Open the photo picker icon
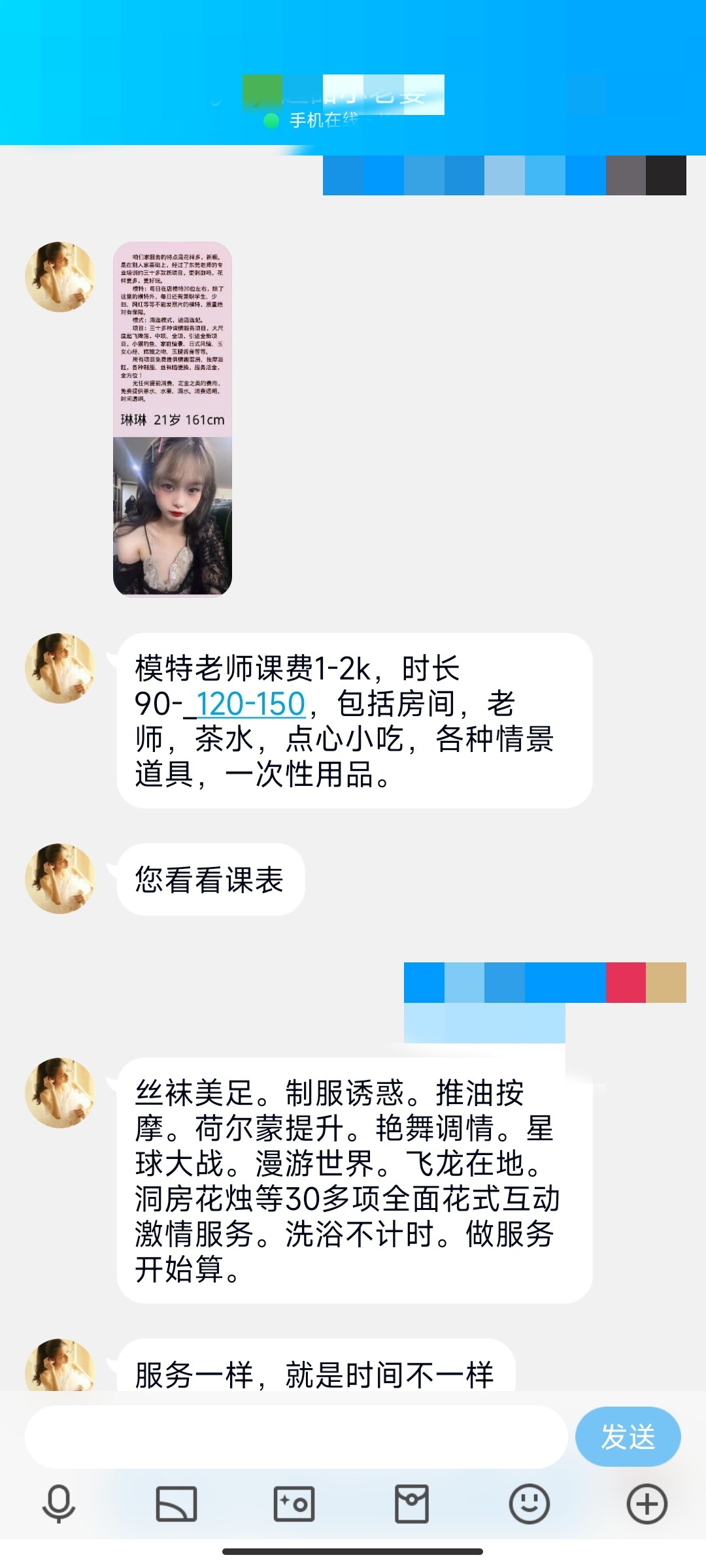 294,1503
